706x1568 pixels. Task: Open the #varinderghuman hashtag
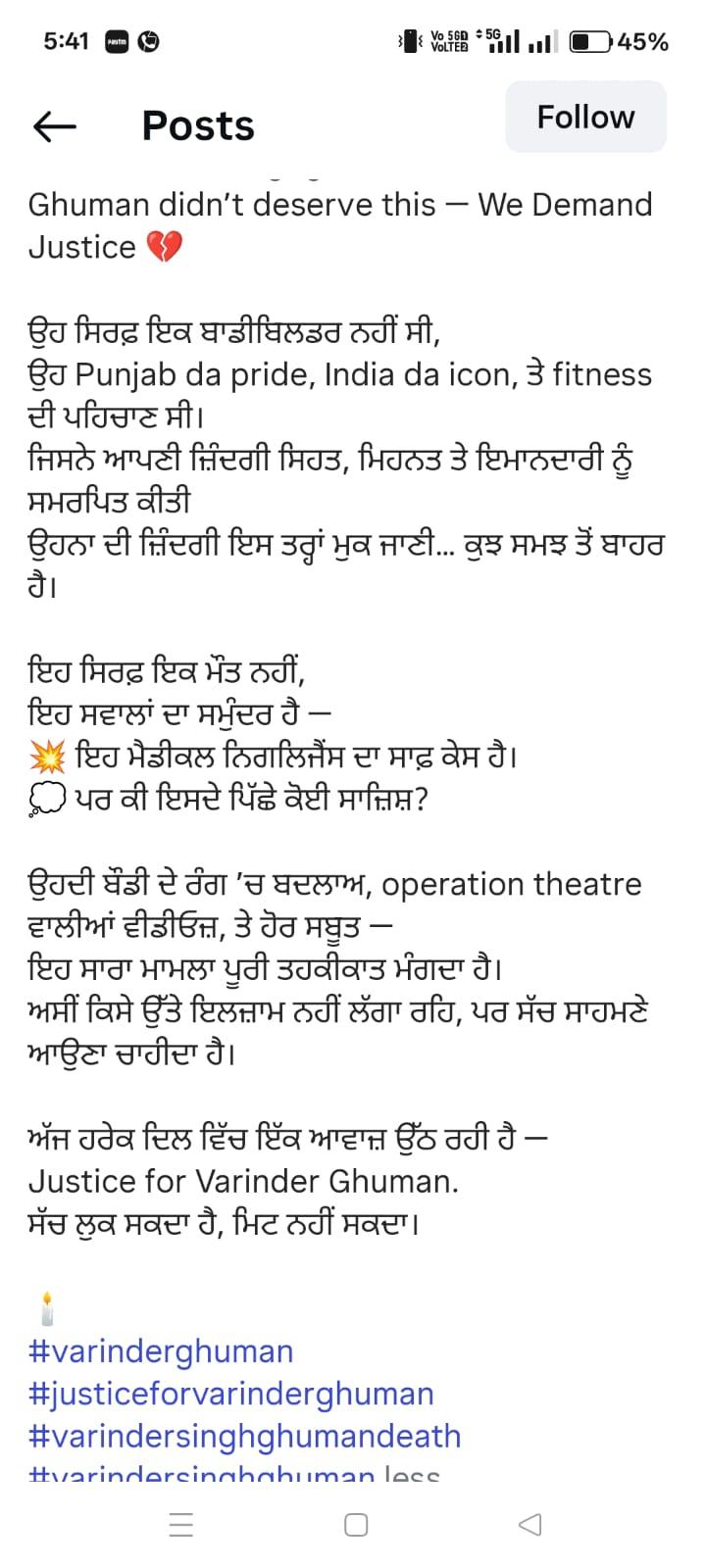coord(161,1351)
